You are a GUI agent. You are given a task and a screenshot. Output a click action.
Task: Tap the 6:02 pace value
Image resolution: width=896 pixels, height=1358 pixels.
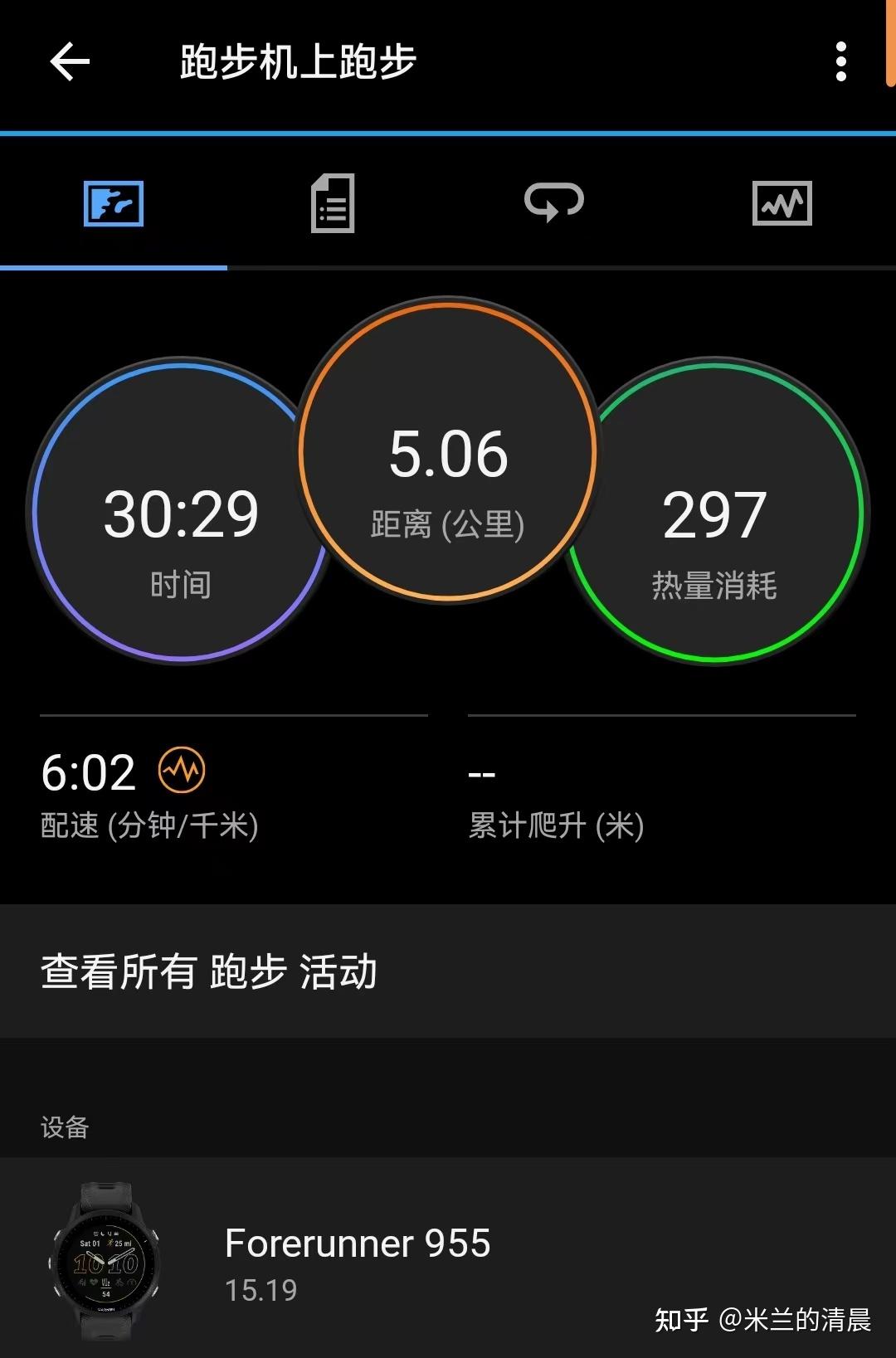pos(89,771)
